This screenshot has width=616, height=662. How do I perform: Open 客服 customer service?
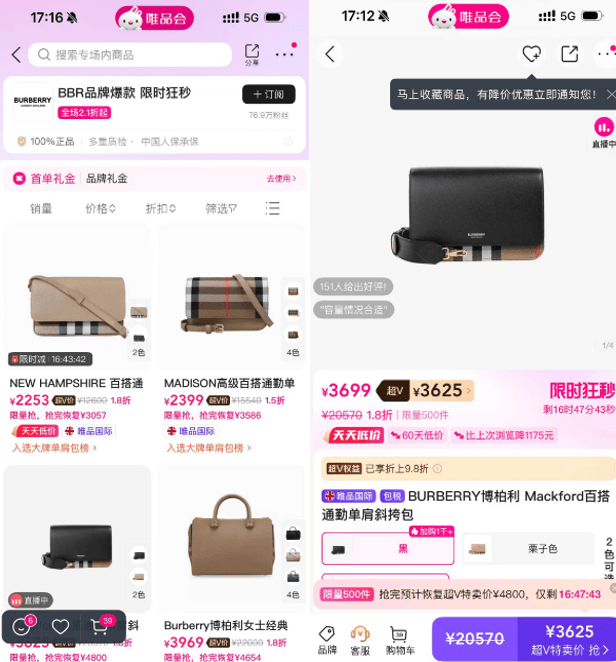pyautogui.click(x=360, y=639)
